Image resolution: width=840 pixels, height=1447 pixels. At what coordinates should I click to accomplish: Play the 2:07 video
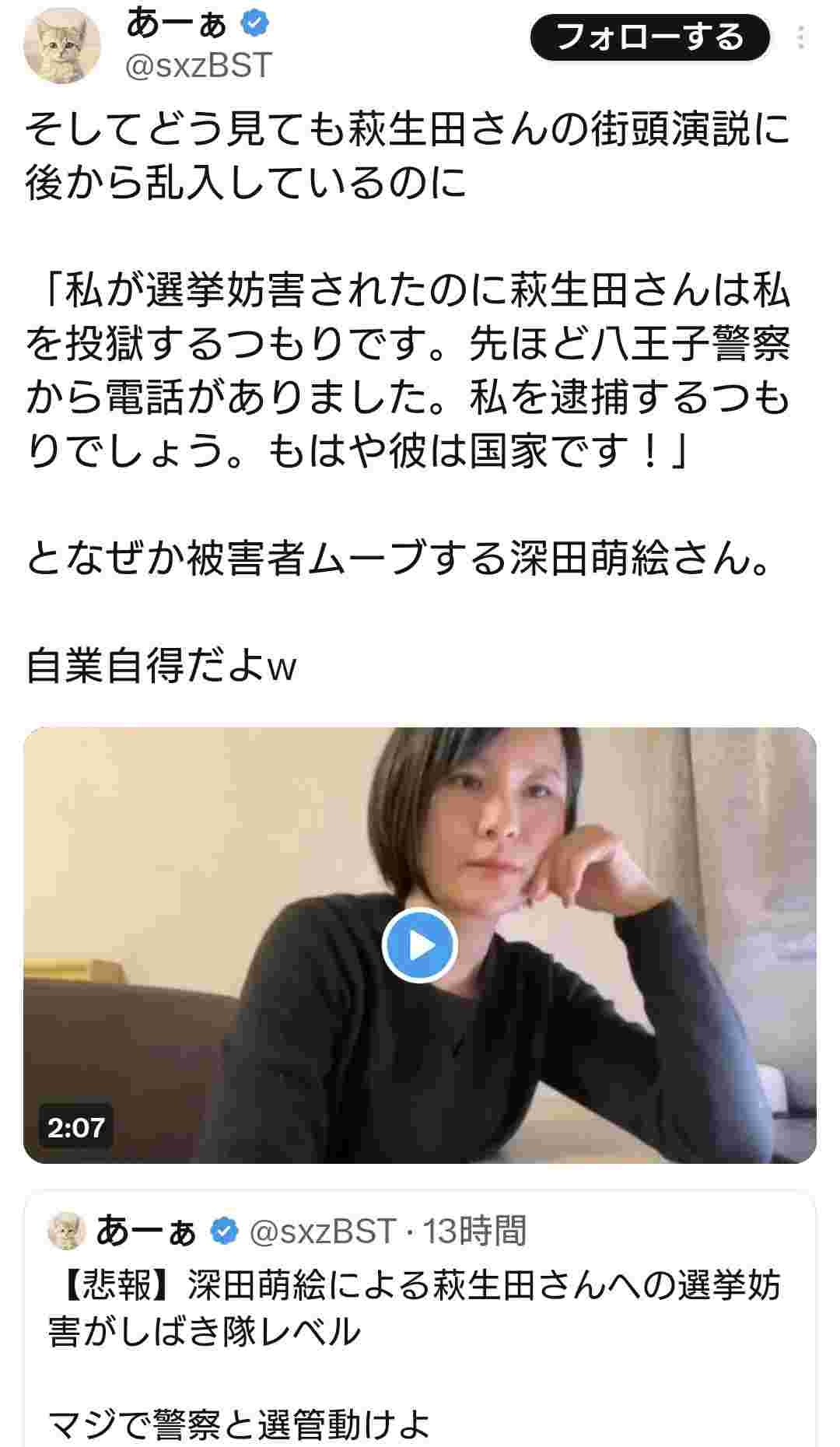coord(419,945)
